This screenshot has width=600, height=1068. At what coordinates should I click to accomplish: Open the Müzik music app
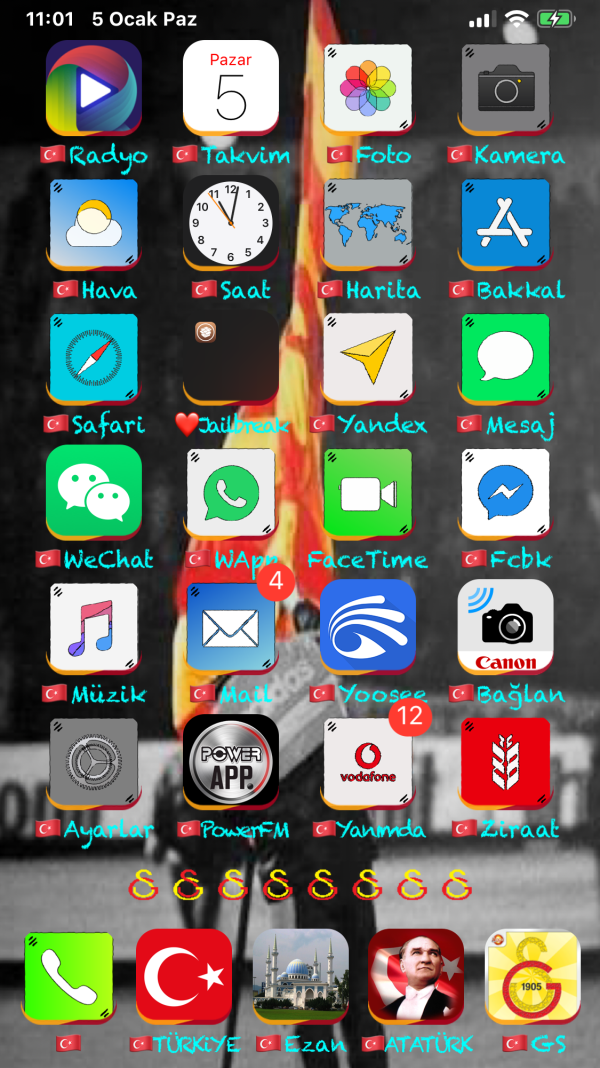[93, 628]
